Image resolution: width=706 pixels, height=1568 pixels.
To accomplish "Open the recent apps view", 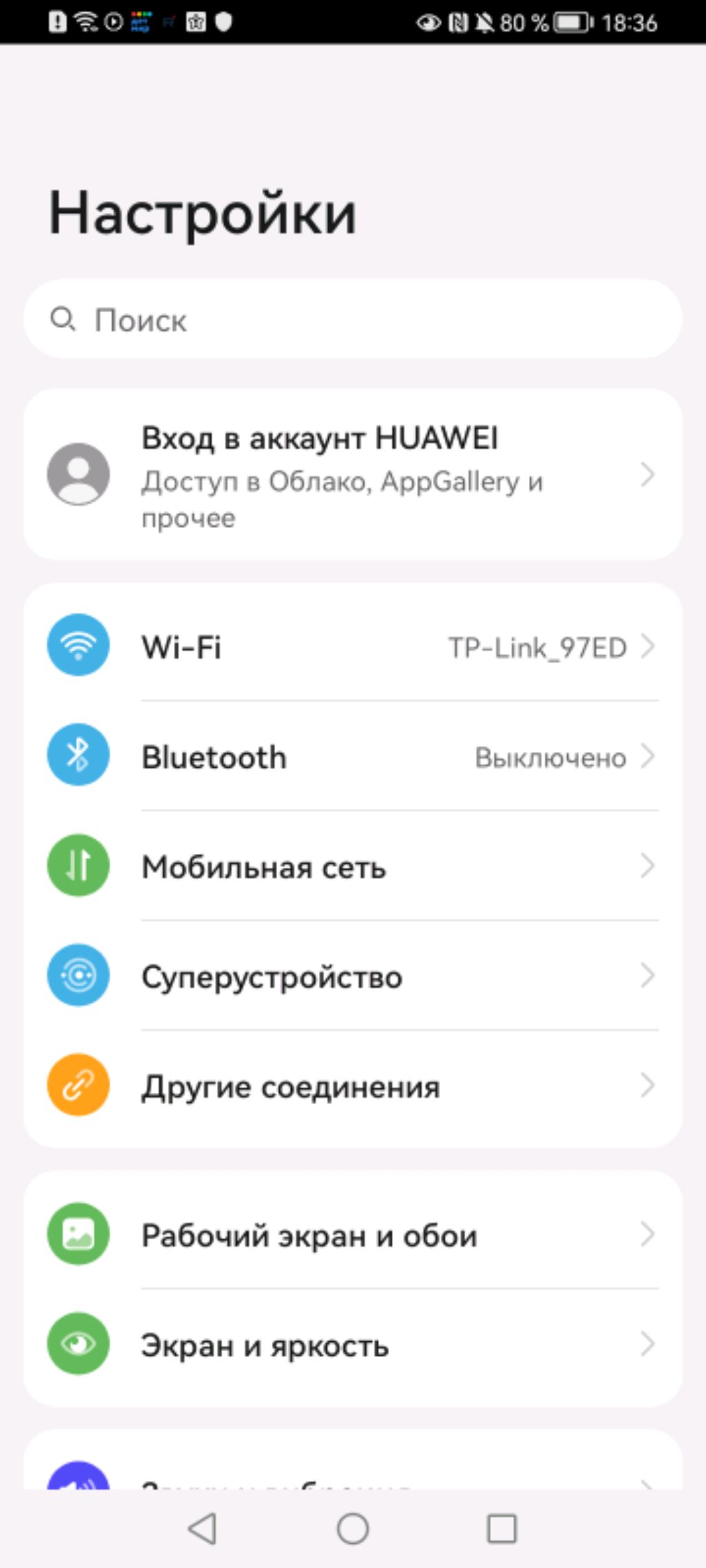I will pos(502,1528).
